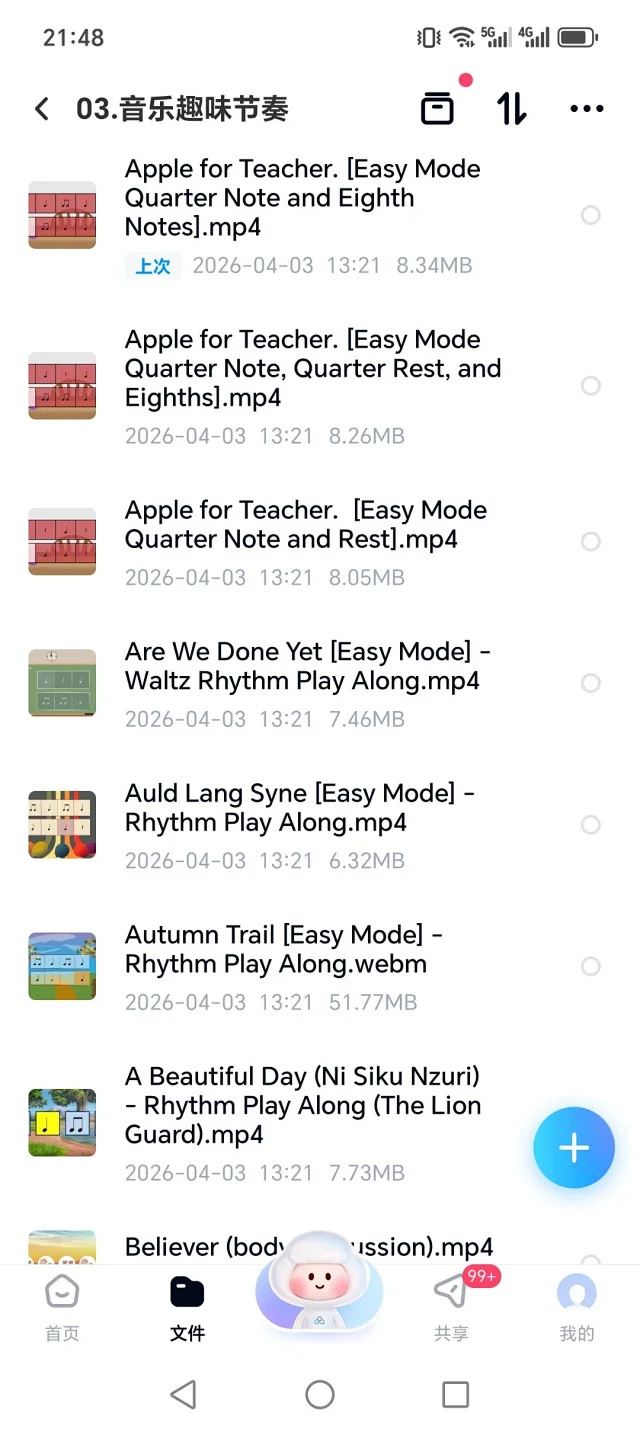Image resolution: width=640 pixels, height=1429 pixels.
Task: Switch to the 首页 tab
Action: point(62,1307)
